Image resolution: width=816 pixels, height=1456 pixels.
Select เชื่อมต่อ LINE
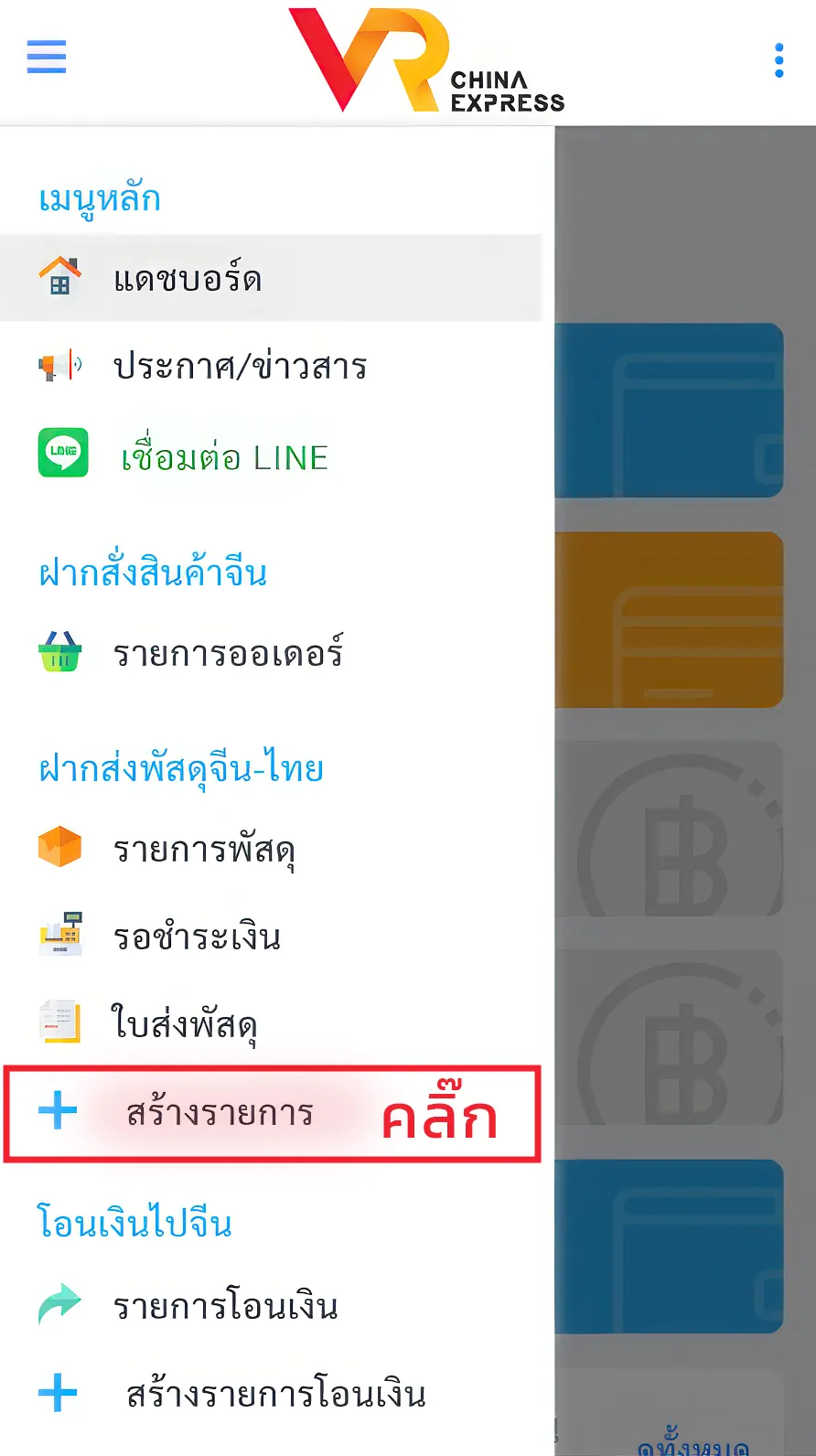pos(224,457)
